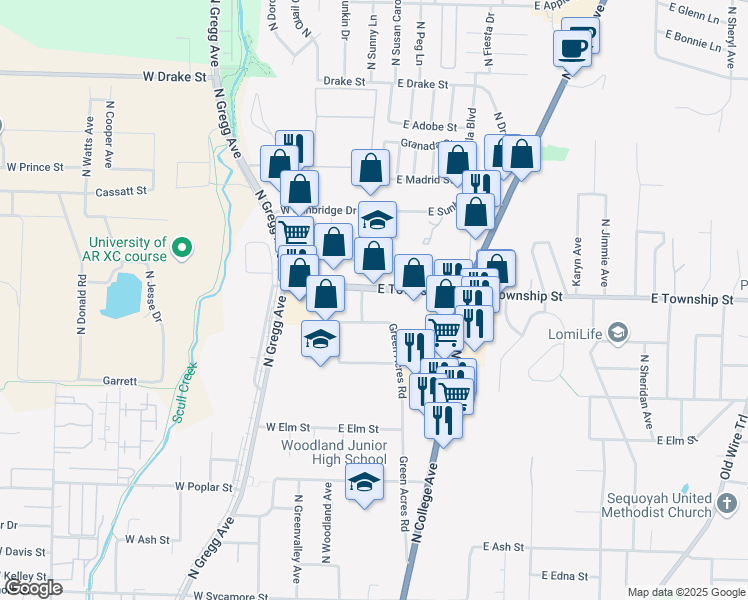This screenshot has width=748, height=600.
Task: Open Sequoyah United Methodist Church place marker
Action: [x=727, y=499]
